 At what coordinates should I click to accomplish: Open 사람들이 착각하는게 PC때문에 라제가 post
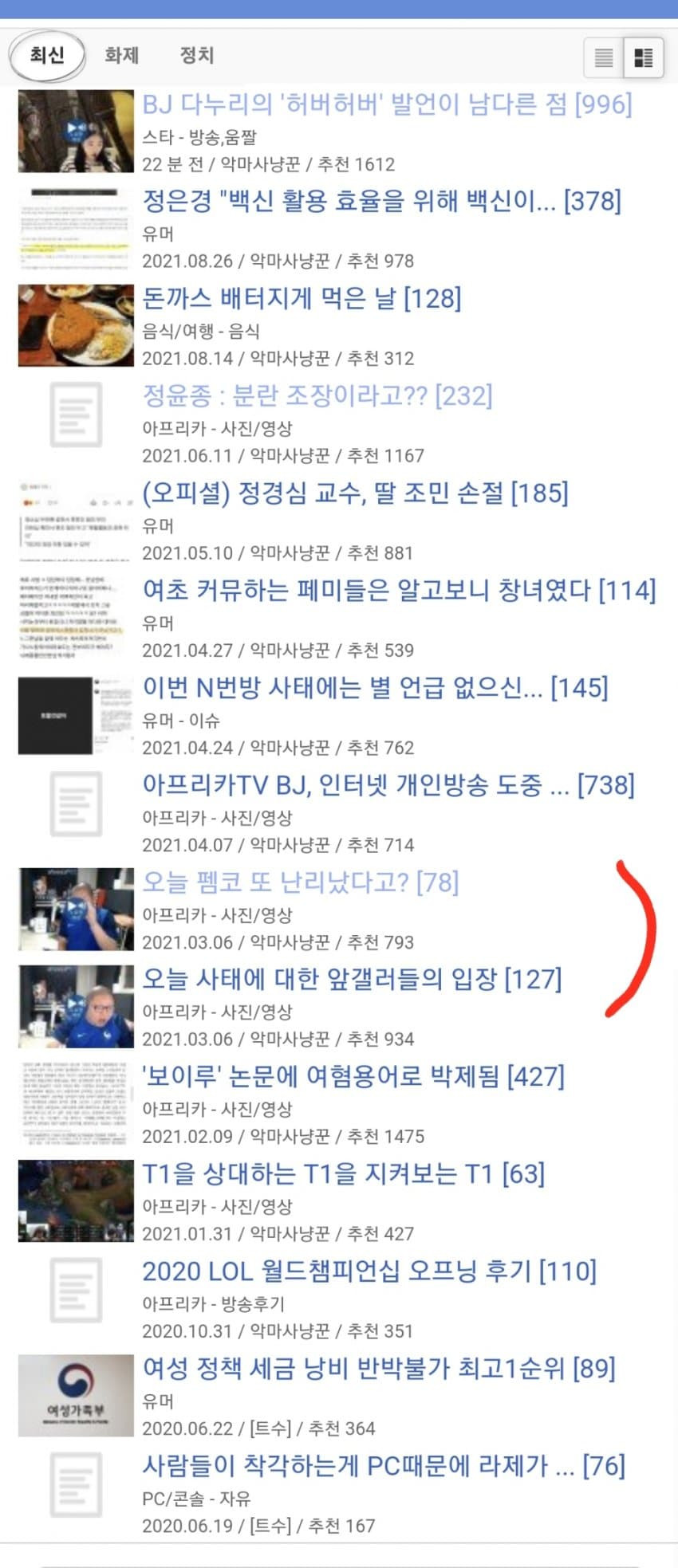tap(383, 1466)
